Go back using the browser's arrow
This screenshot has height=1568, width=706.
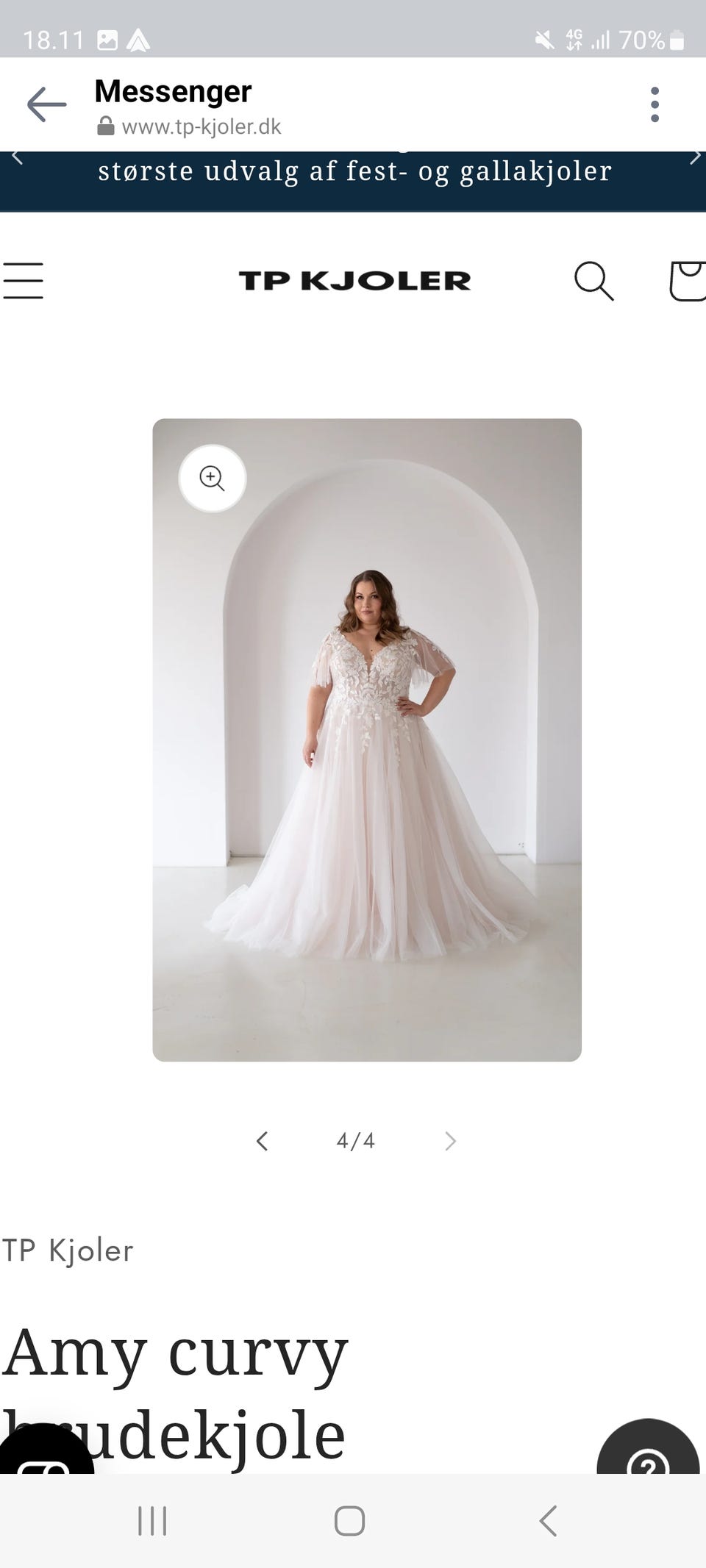click(46, 104)
